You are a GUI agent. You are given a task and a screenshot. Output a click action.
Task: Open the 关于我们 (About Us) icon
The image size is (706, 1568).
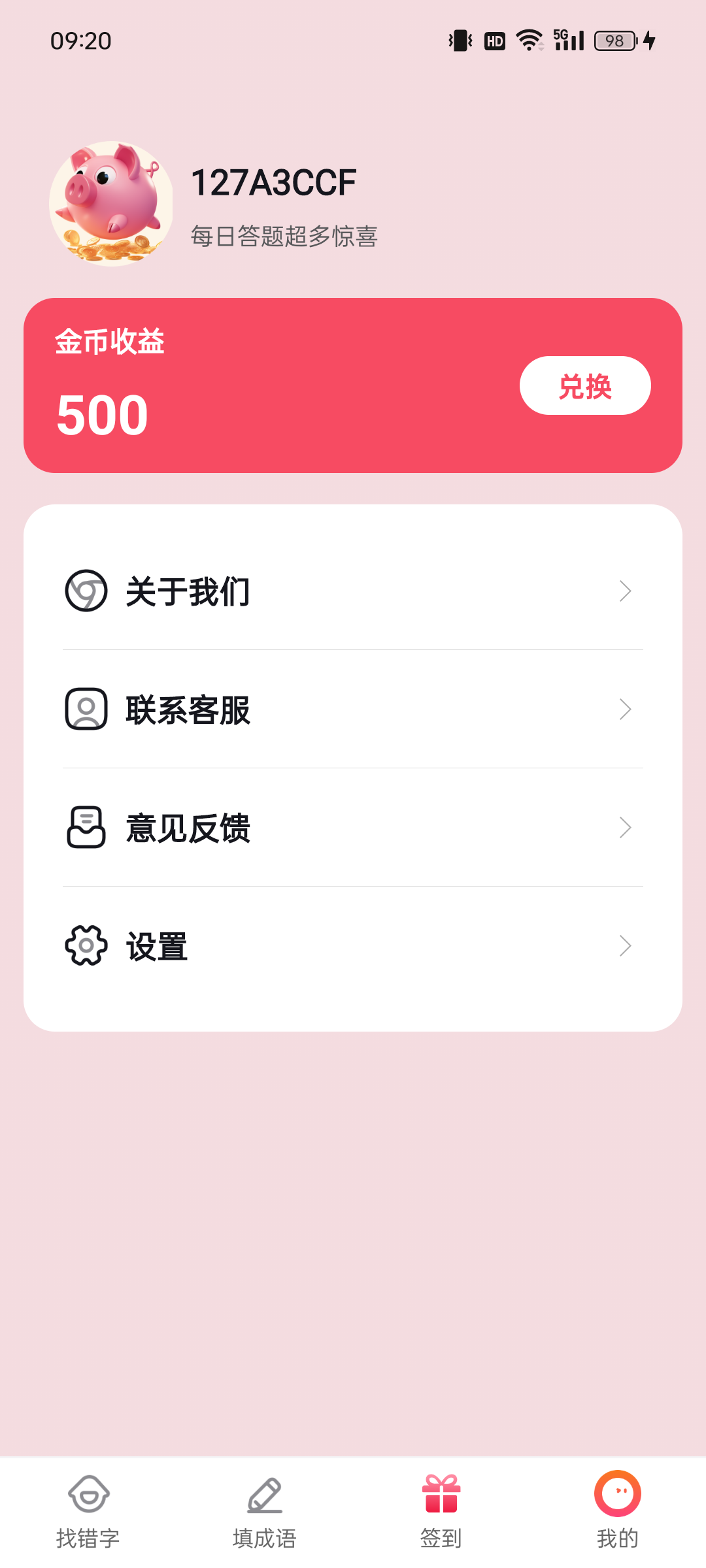(x=85, y=591)
